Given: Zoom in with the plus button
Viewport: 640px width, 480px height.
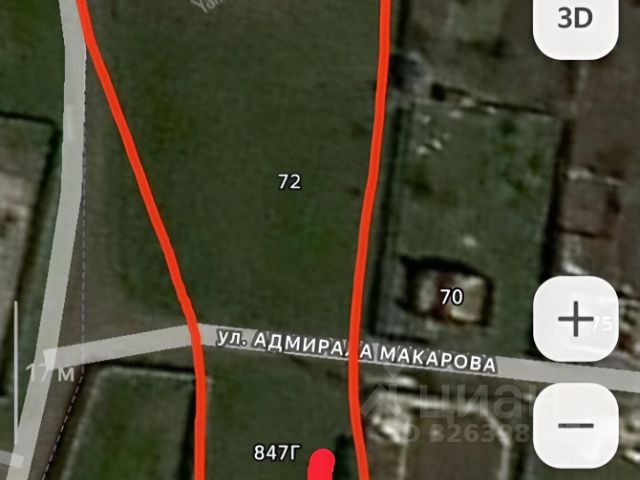Looking at the screenshot, I should pyautogui.click(x=575, y=320).
